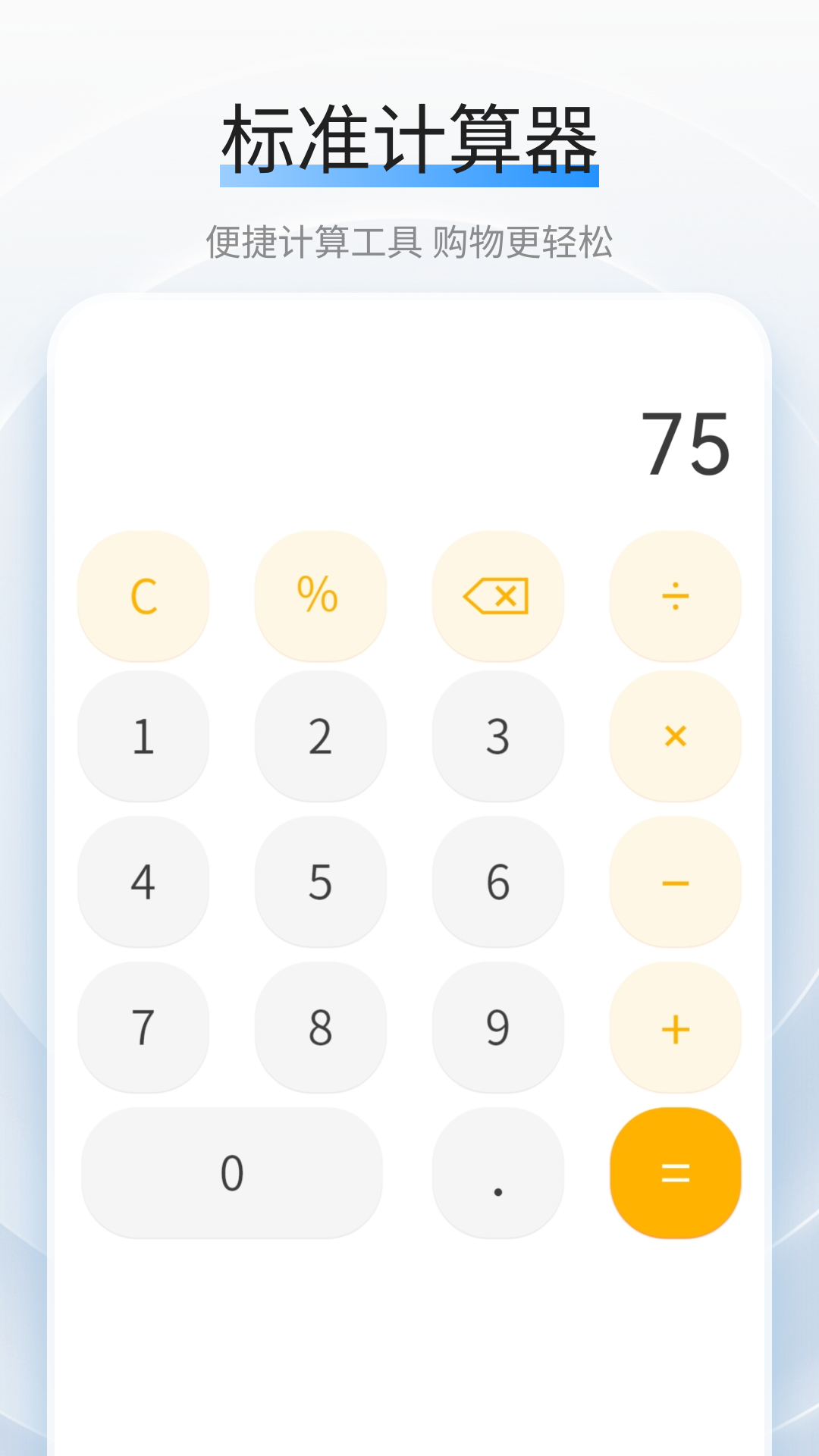Select the addition operator
The image size is (819, 1456).
coord(675,1027)
